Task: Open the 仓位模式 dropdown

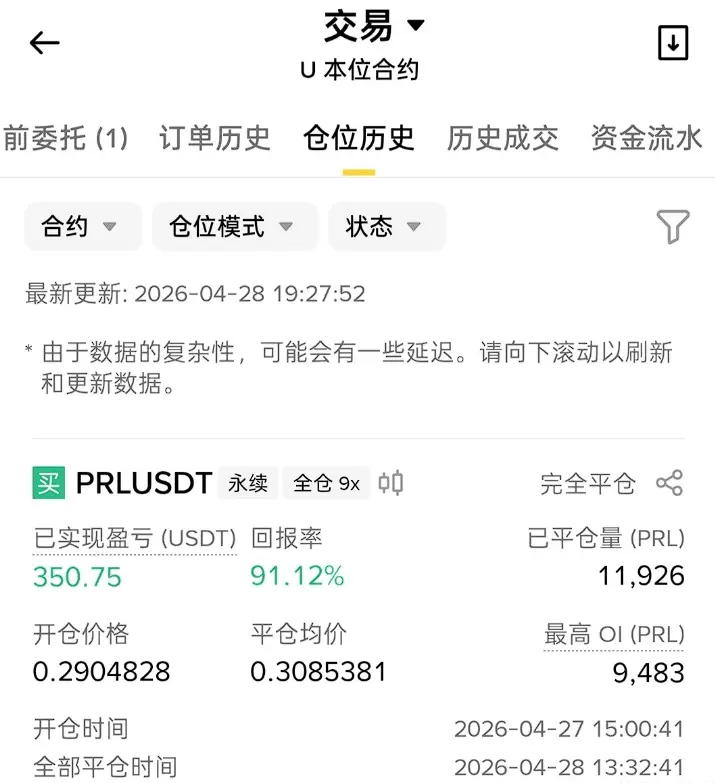Action: pos(233,227)
